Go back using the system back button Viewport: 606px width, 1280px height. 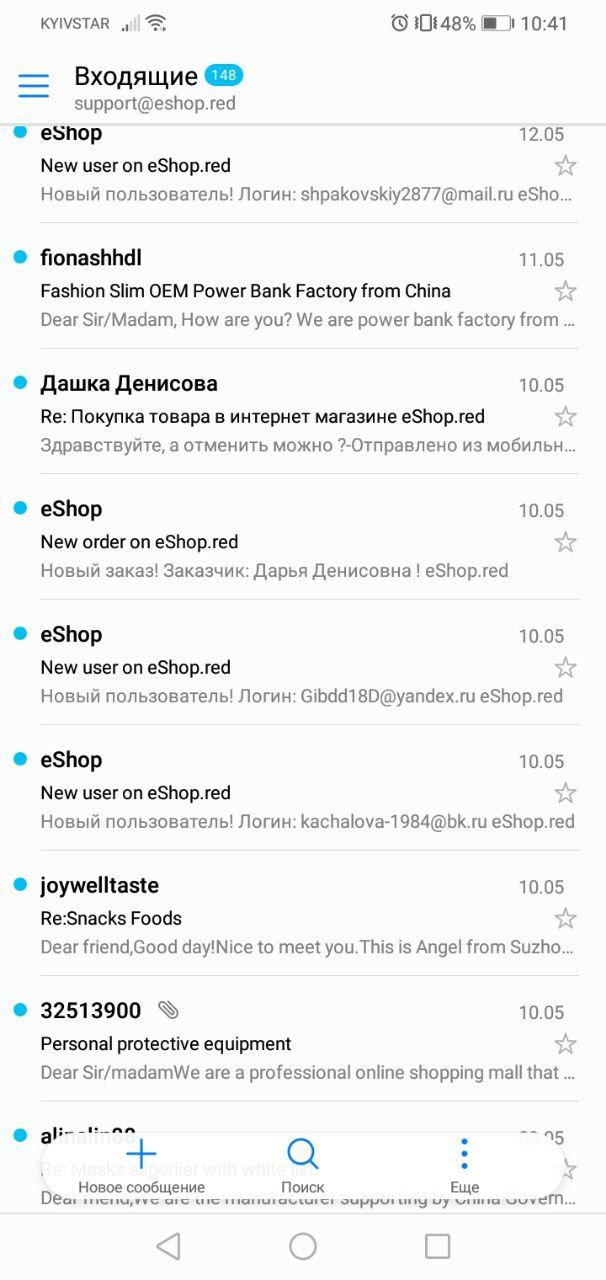point(169,1246)
